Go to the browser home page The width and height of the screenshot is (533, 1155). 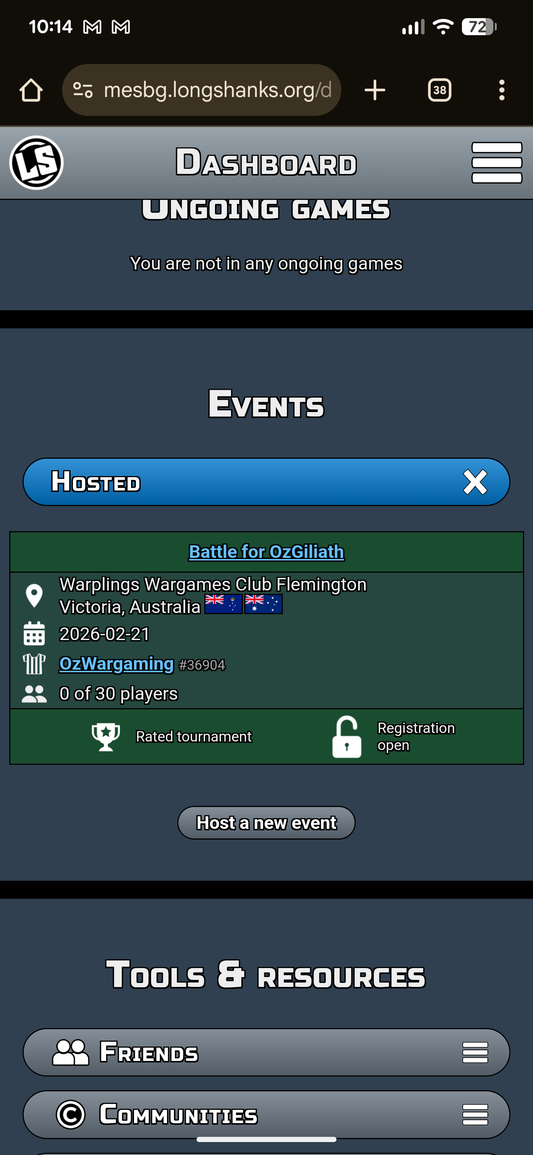[x=31, y=91]
